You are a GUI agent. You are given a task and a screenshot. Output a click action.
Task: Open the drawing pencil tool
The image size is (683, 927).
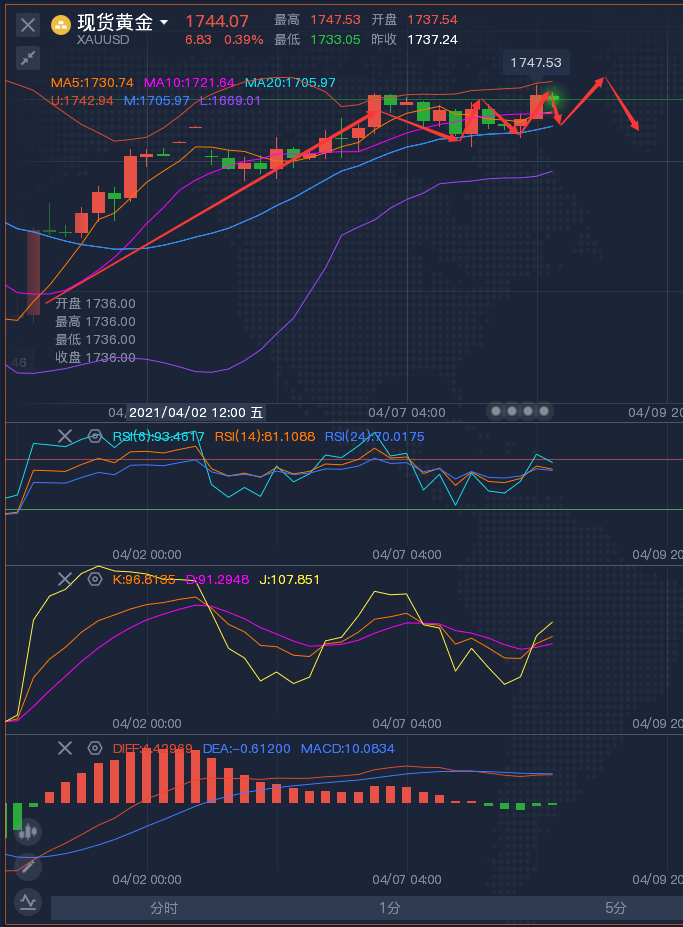28,866
